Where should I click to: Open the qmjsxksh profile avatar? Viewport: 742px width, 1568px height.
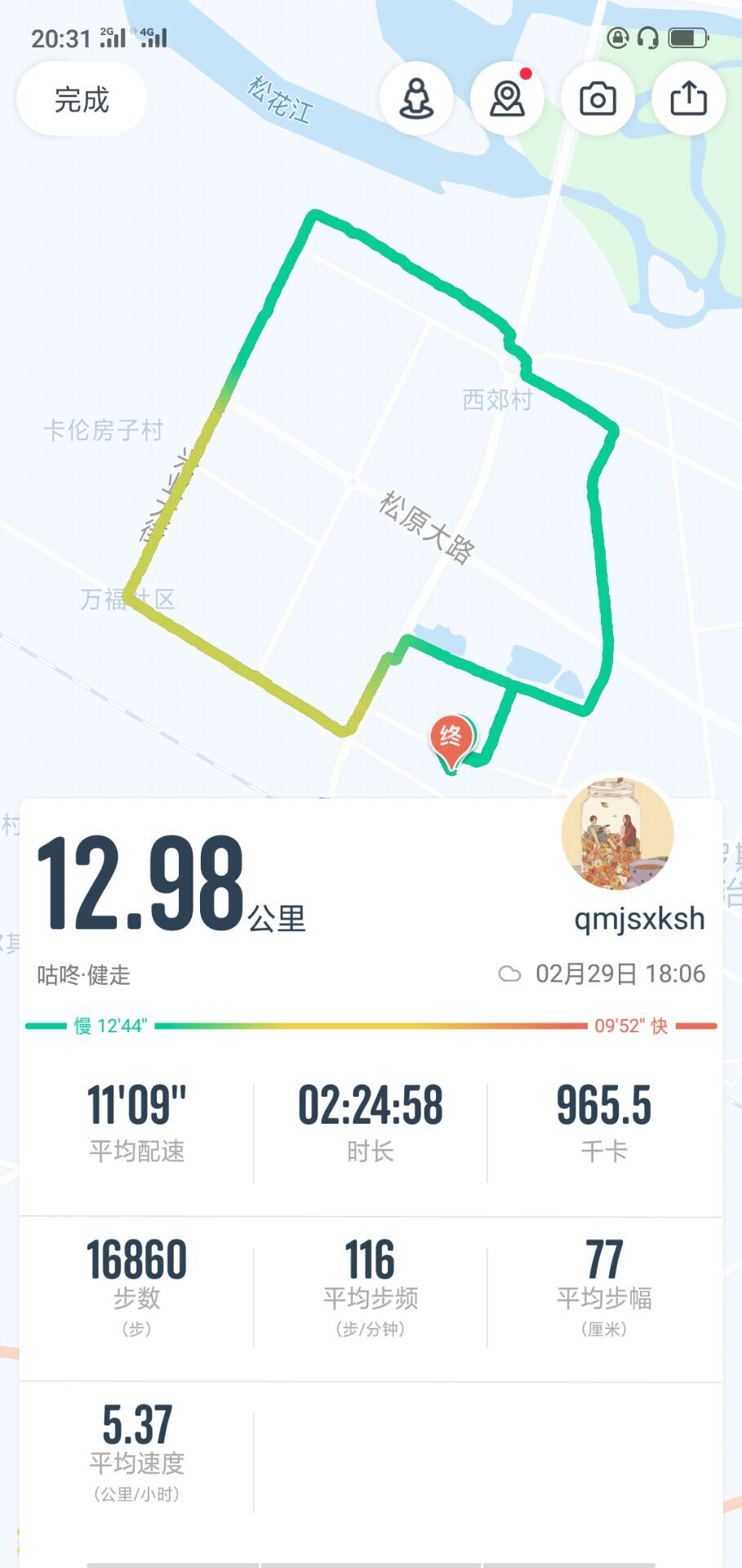click(x=618, y=834)
